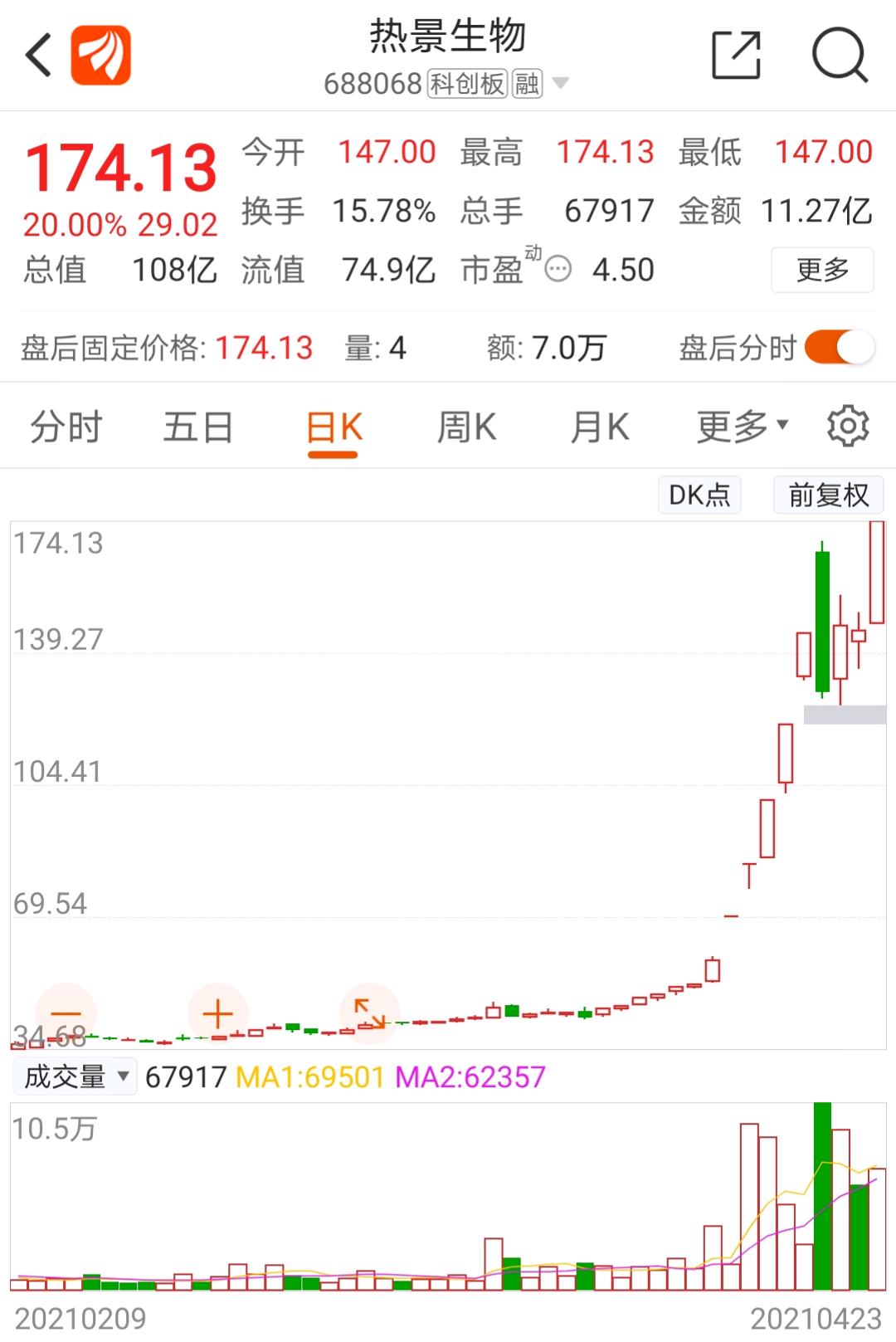Switch to the 月K chart tab

coord(600,428)
